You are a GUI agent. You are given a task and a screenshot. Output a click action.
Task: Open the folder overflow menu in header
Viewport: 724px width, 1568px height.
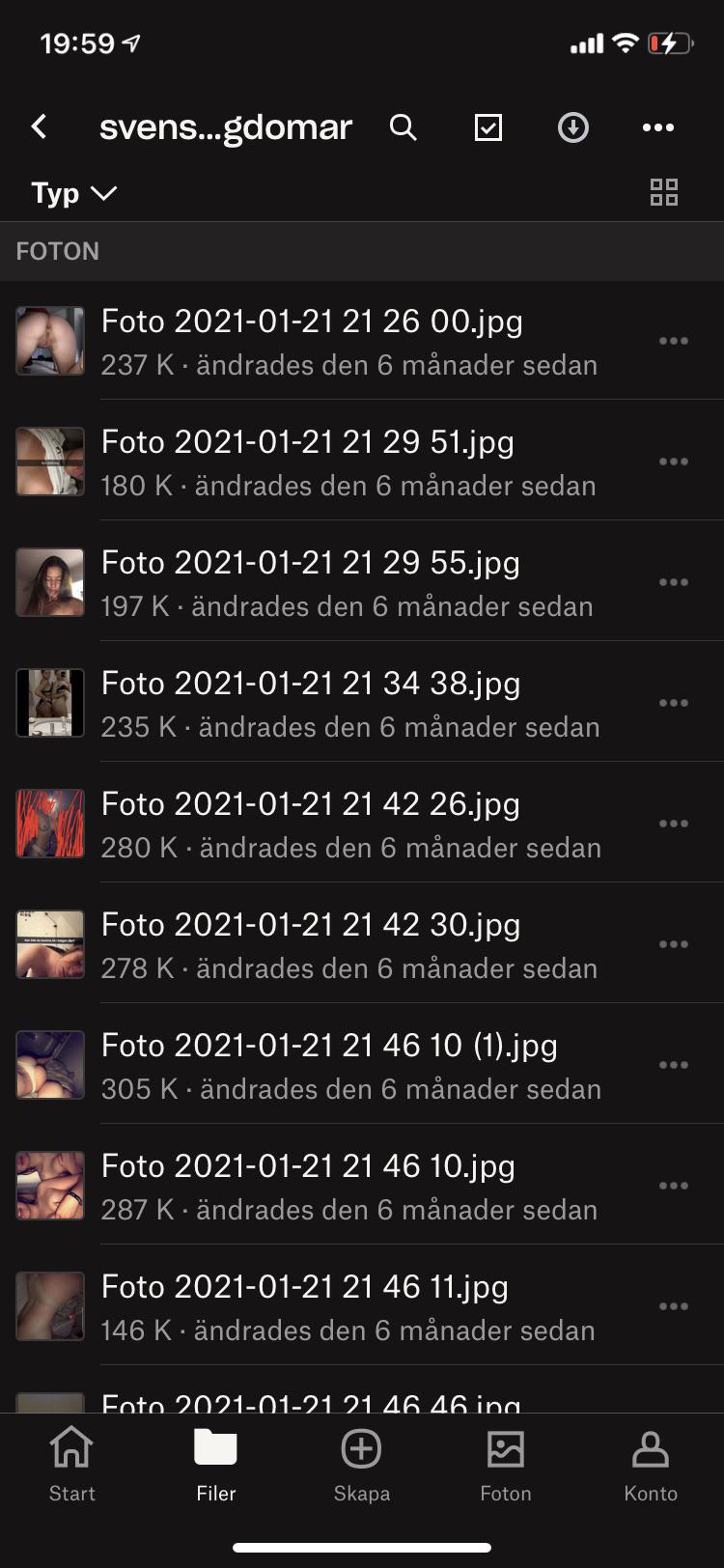[x=658, y=127]
